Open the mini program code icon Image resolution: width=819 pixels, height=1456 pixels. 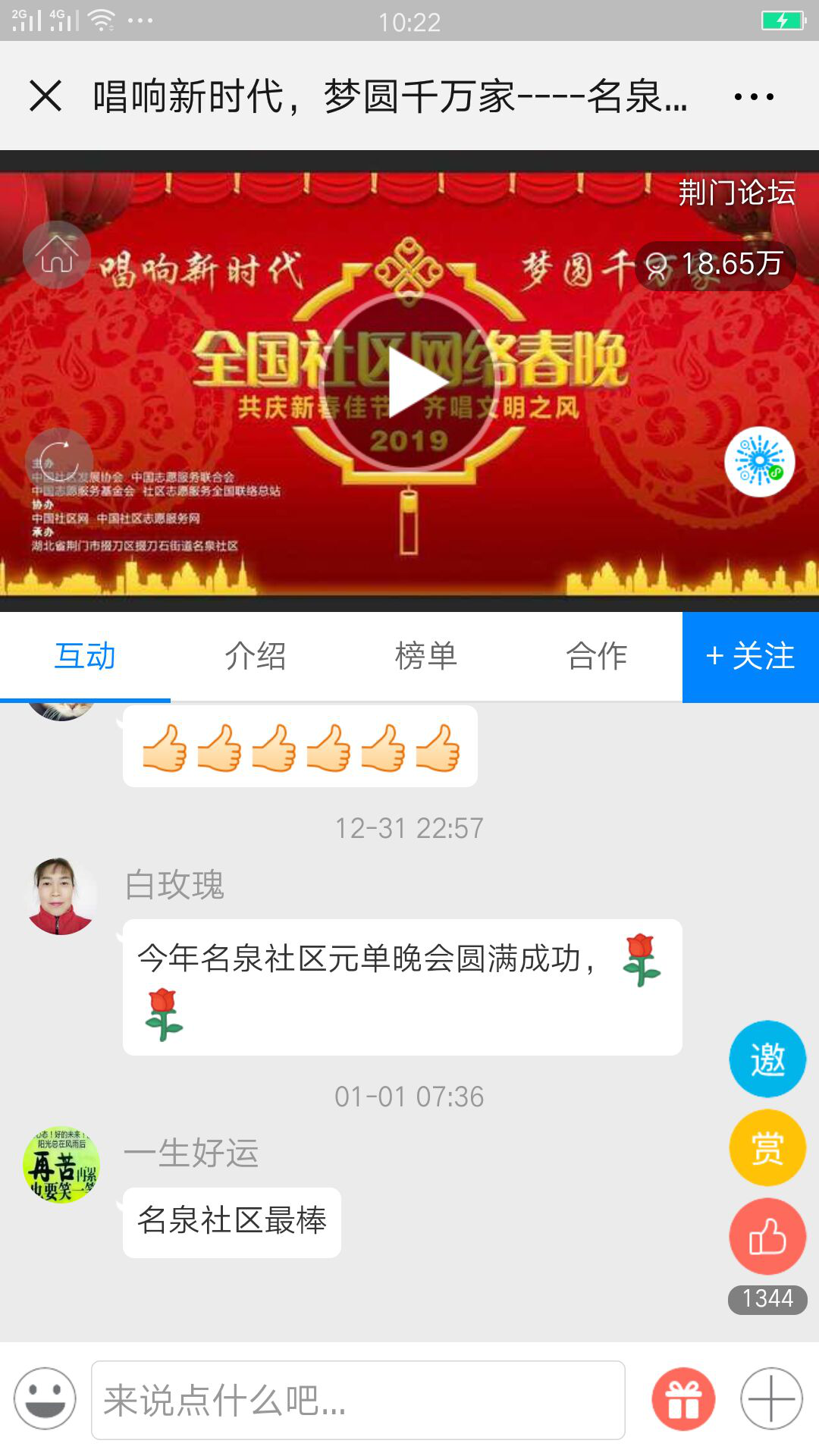(760, 462)
